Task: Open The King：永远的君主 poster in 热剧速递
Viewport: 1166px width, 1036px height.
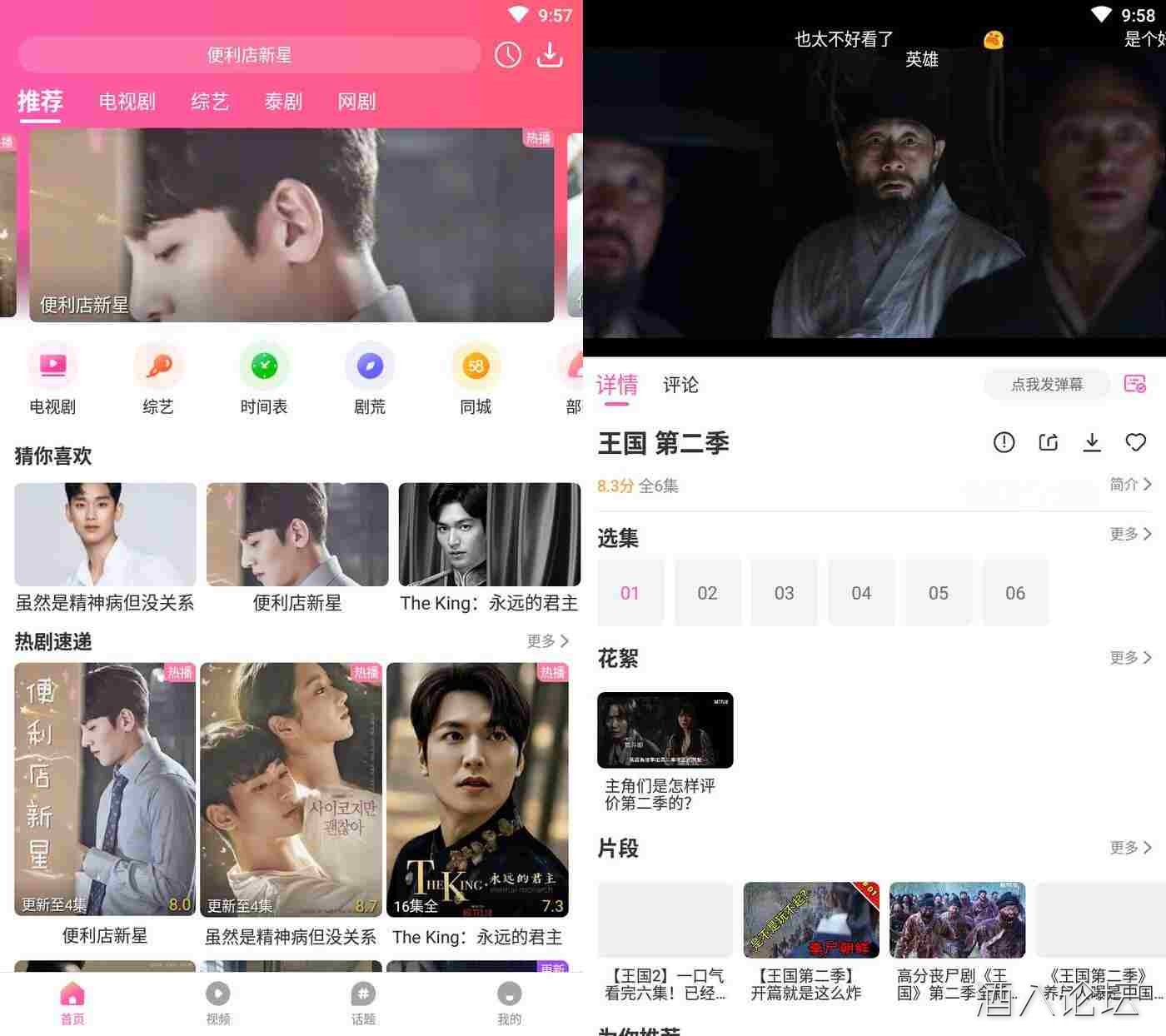Action: click(x=478, y=789)
